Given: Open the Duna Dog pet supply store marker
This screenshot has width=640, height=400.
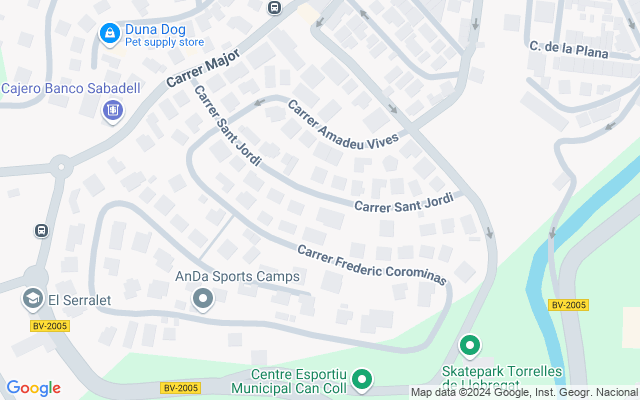Looking at the screenshot, I should [108, 35].
